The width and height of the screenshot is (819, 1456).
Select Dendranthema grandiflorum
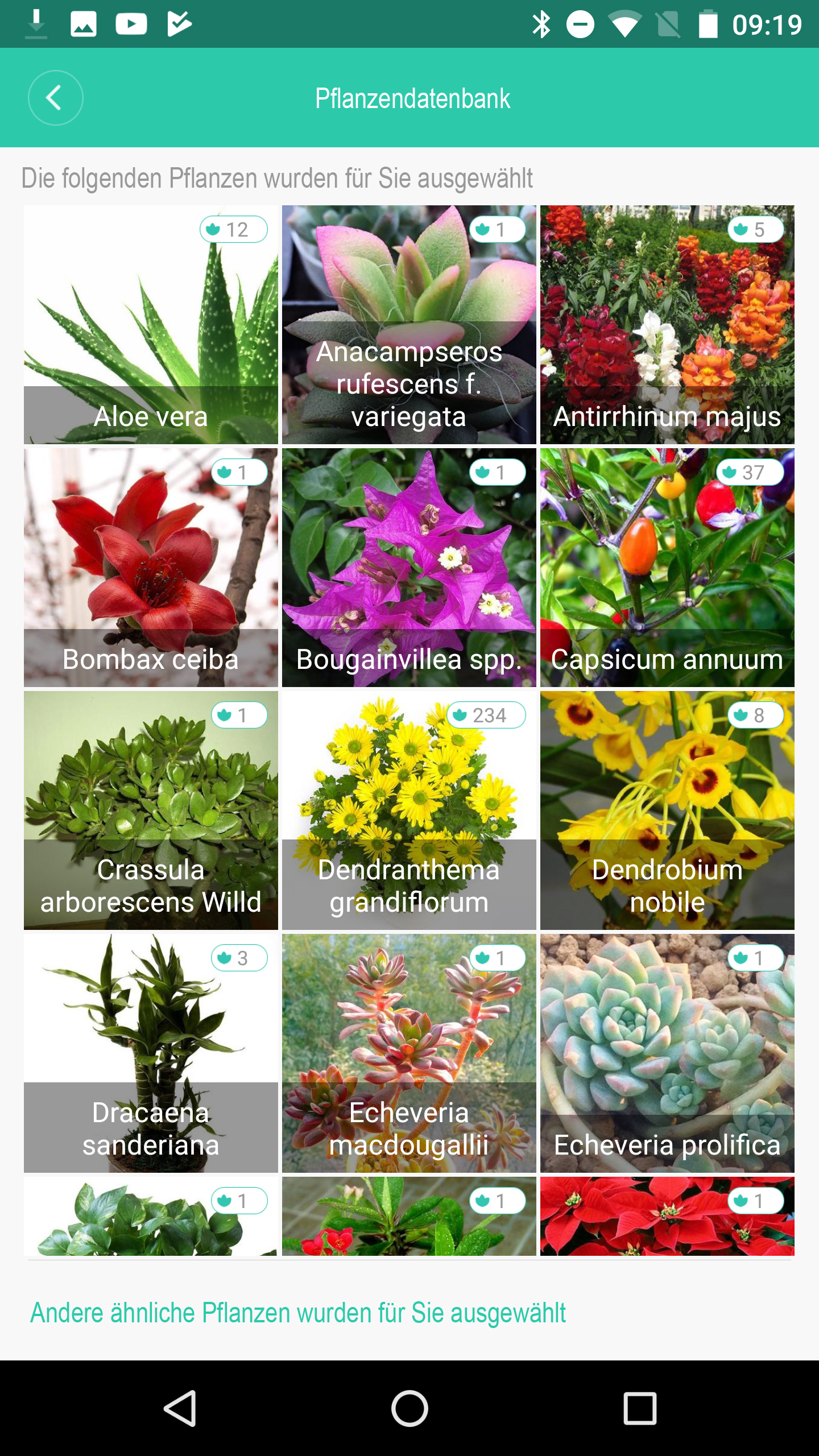click(x=409, y=810)
